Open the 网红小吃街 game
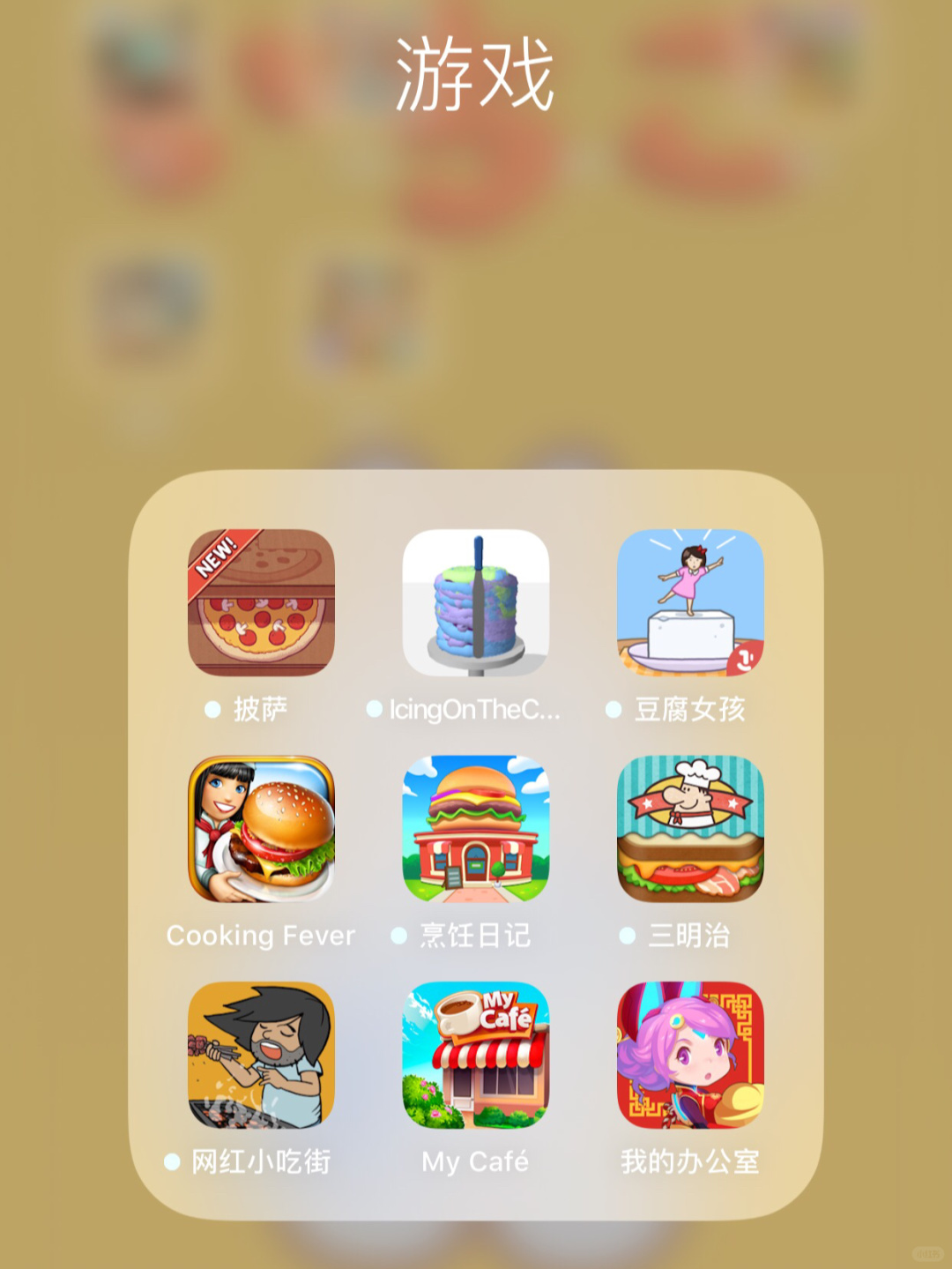The width and height of the screenshot is (952, 1269). tap(261, 1056)
